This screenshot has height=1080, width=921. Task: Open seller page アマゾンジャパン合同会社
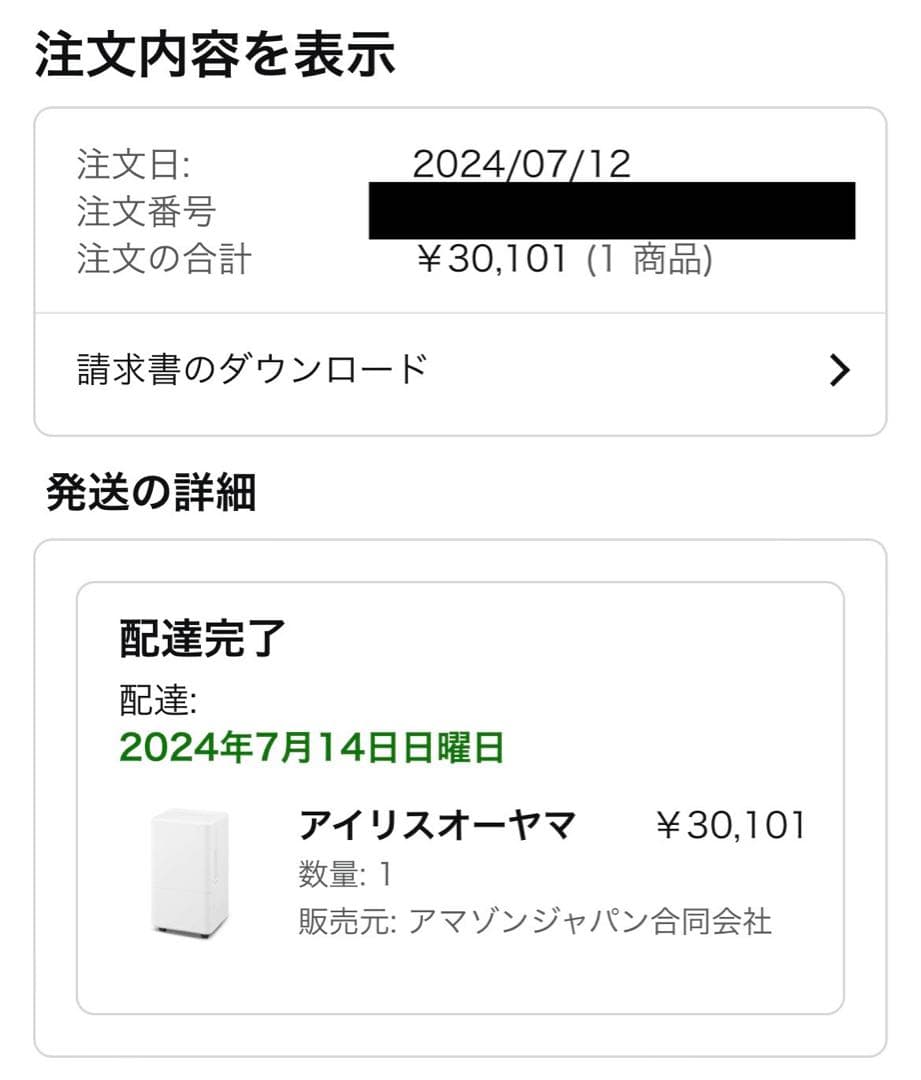click(x=590, y=925)
